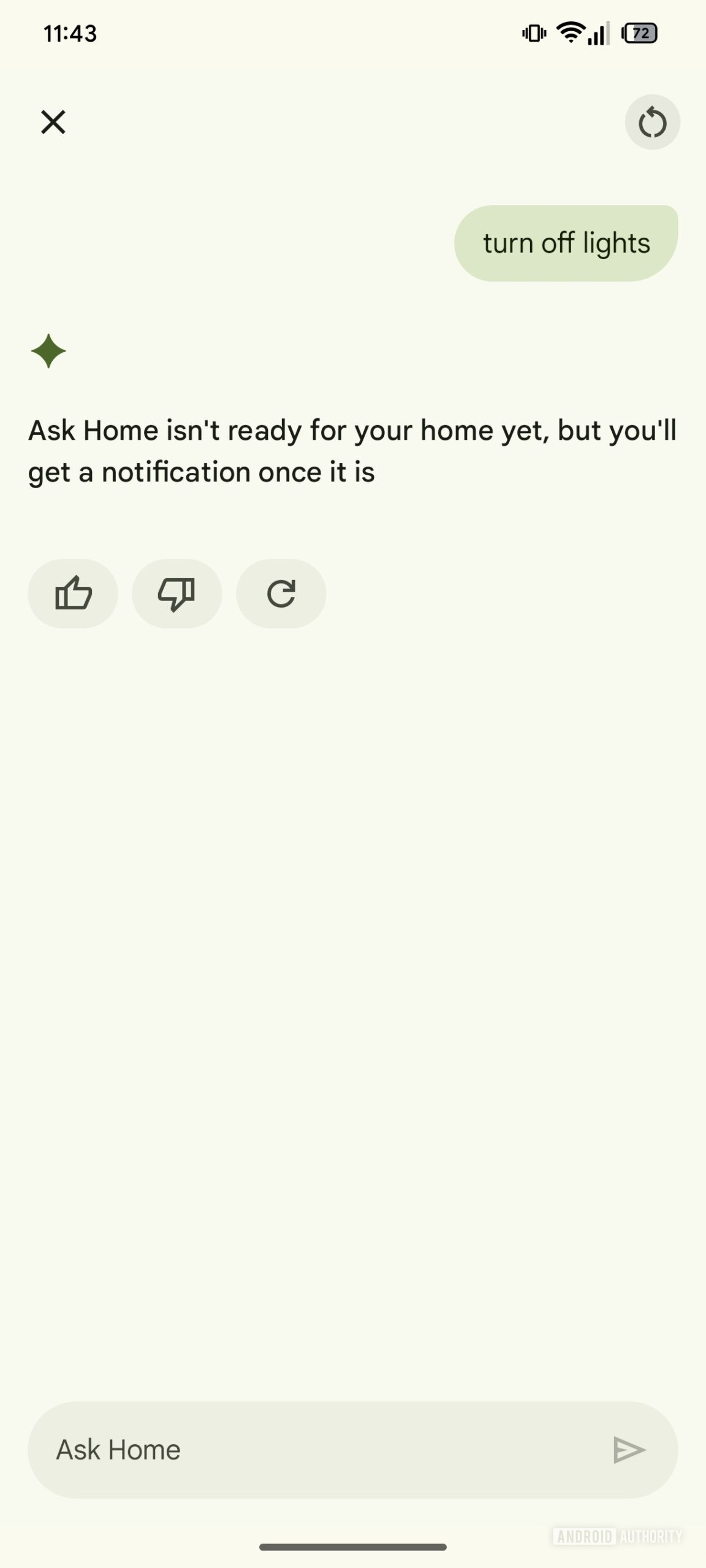Give the response a thumbs up
The image size is (706, 1568).
(x=73, y=594)
